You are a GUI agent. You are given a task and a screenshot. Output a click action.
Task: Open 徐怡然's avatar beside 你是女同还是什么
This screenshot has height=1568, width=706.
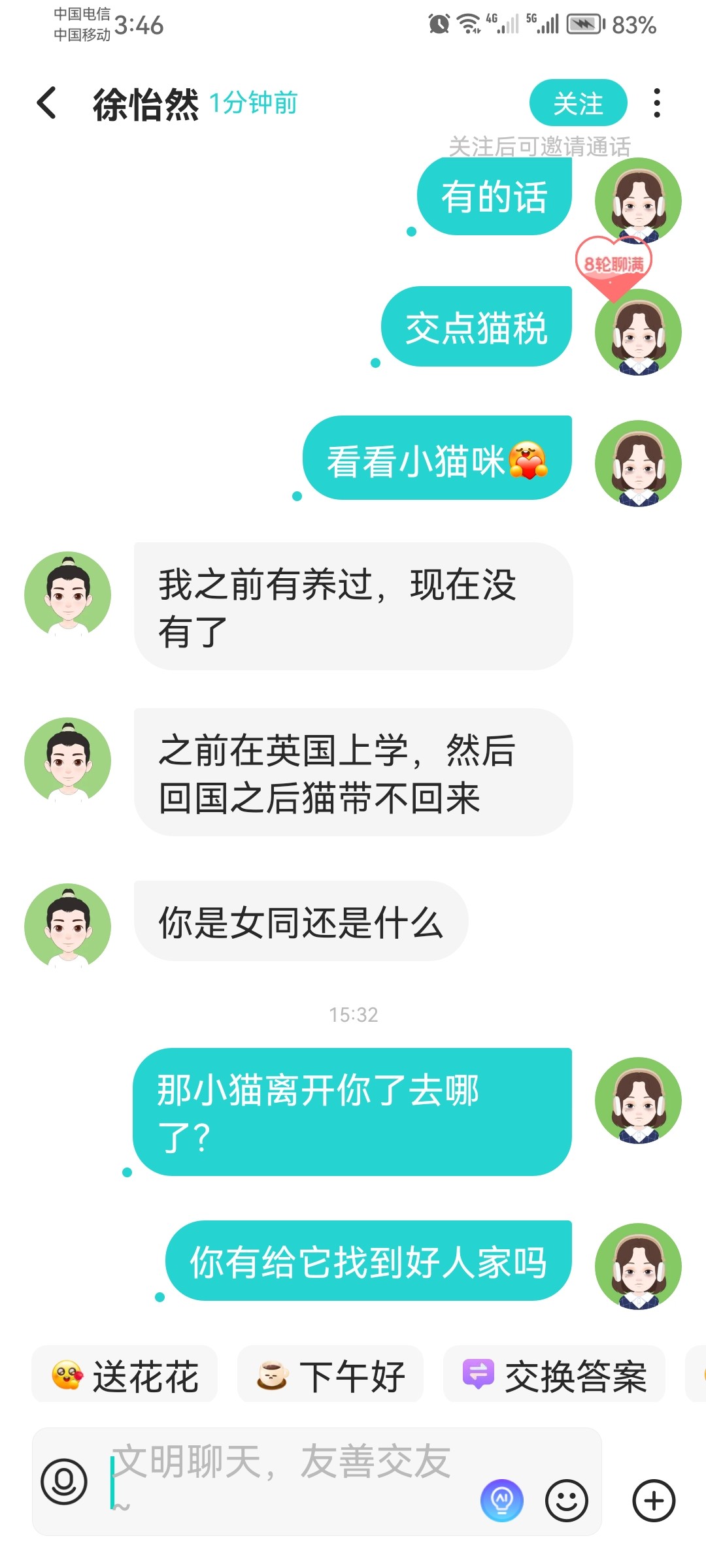(x=68, y=926)
